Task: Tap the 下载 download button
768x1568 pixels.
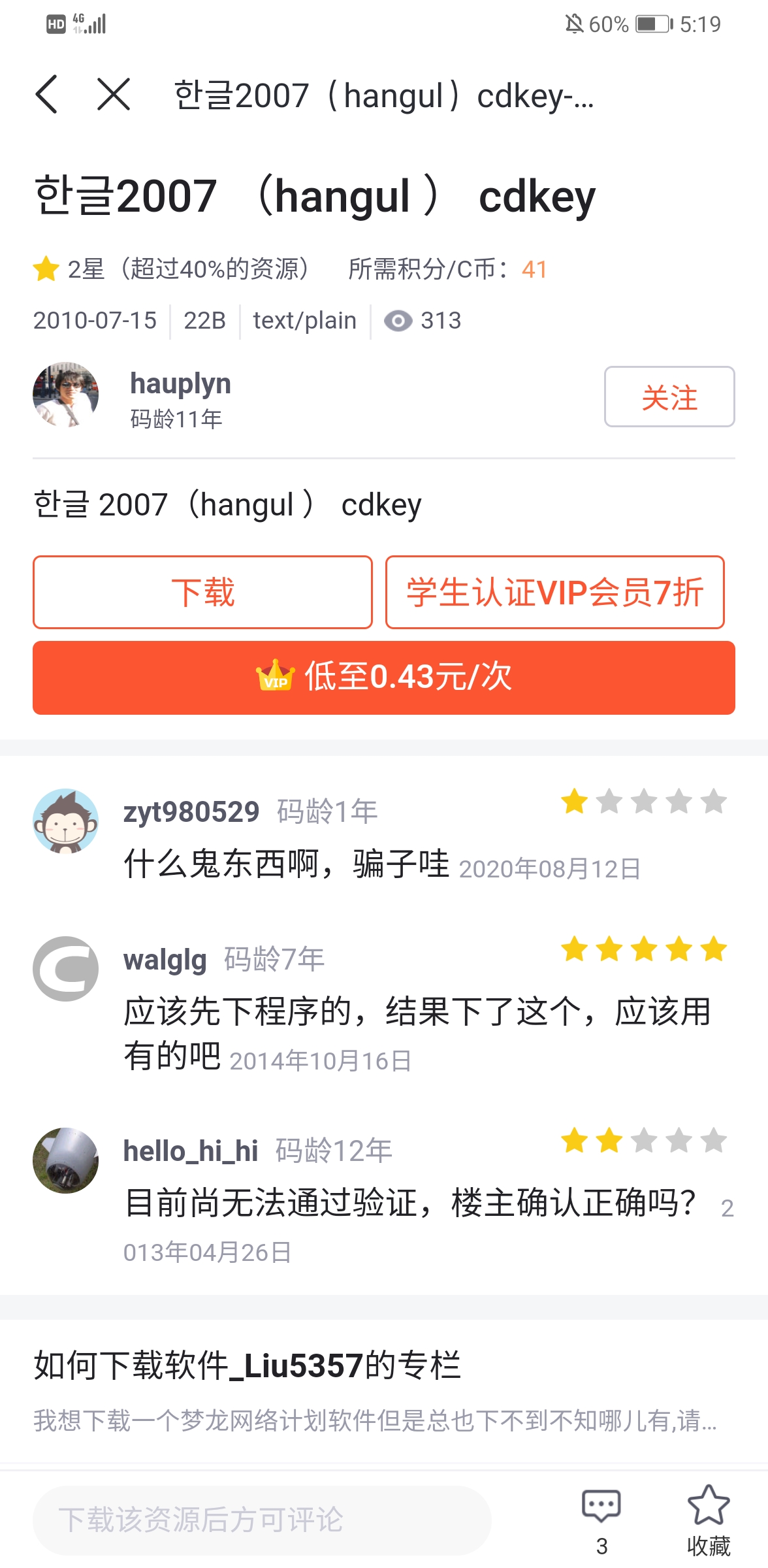Action: (x=202, y=592)
